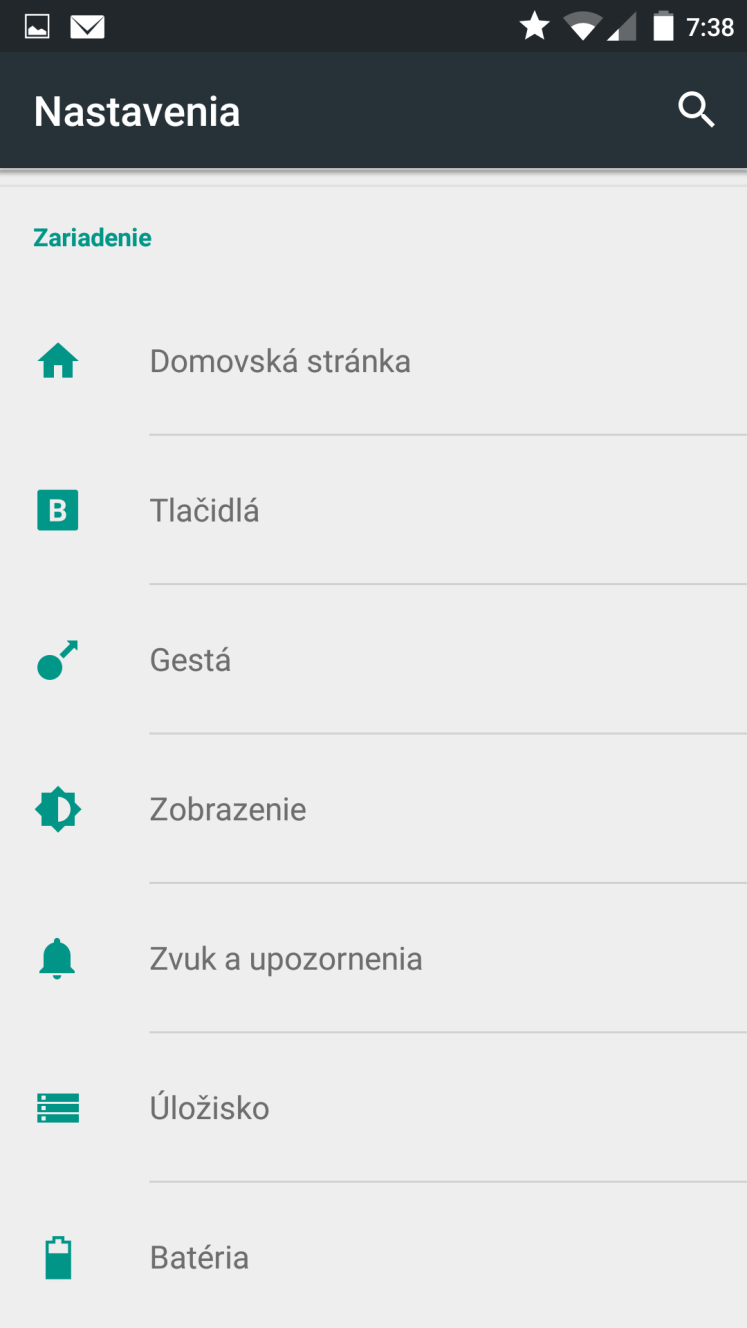Screen dimensions: 747x1328
Task: Open Úložisko storage settings
Action: 373,1108
